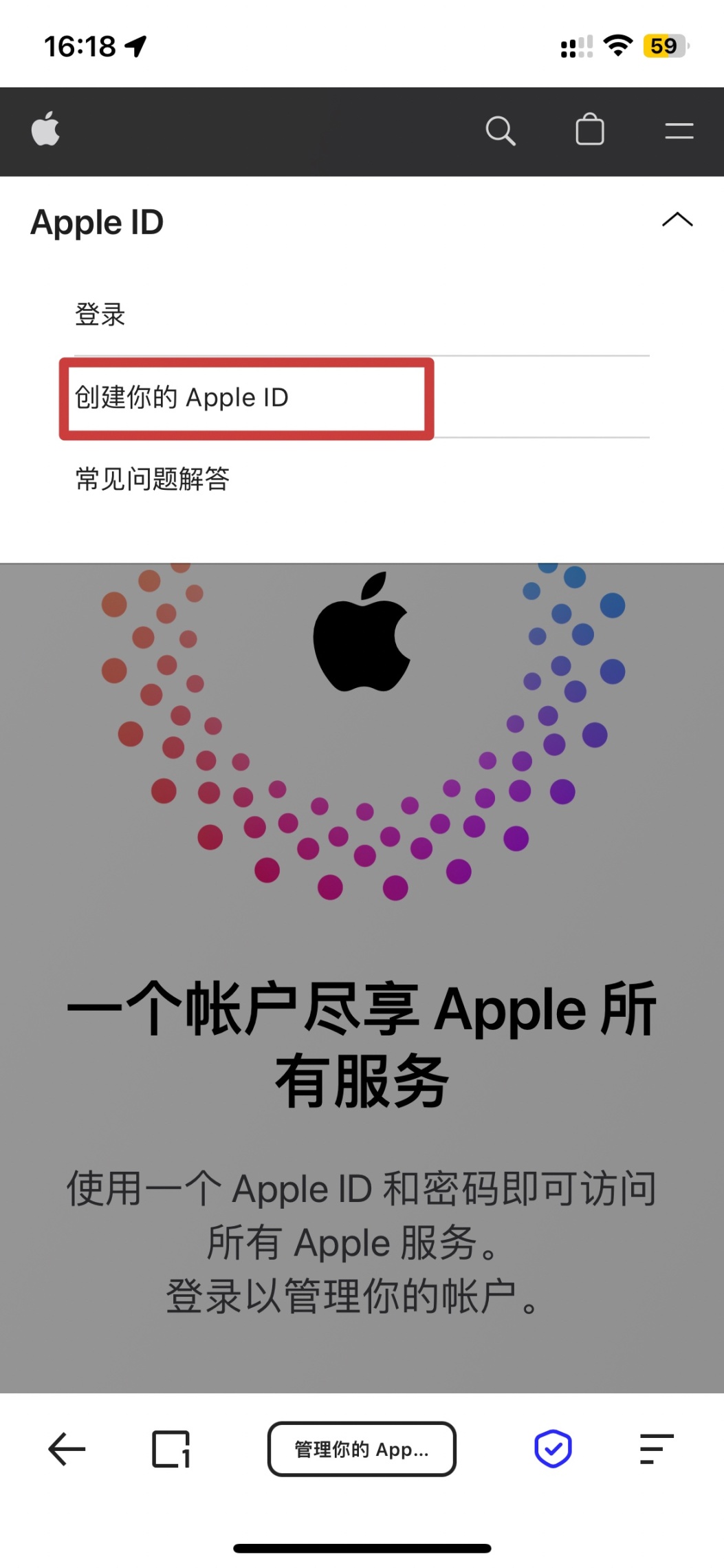Open the Apple site menu

[x=679, y=131]
